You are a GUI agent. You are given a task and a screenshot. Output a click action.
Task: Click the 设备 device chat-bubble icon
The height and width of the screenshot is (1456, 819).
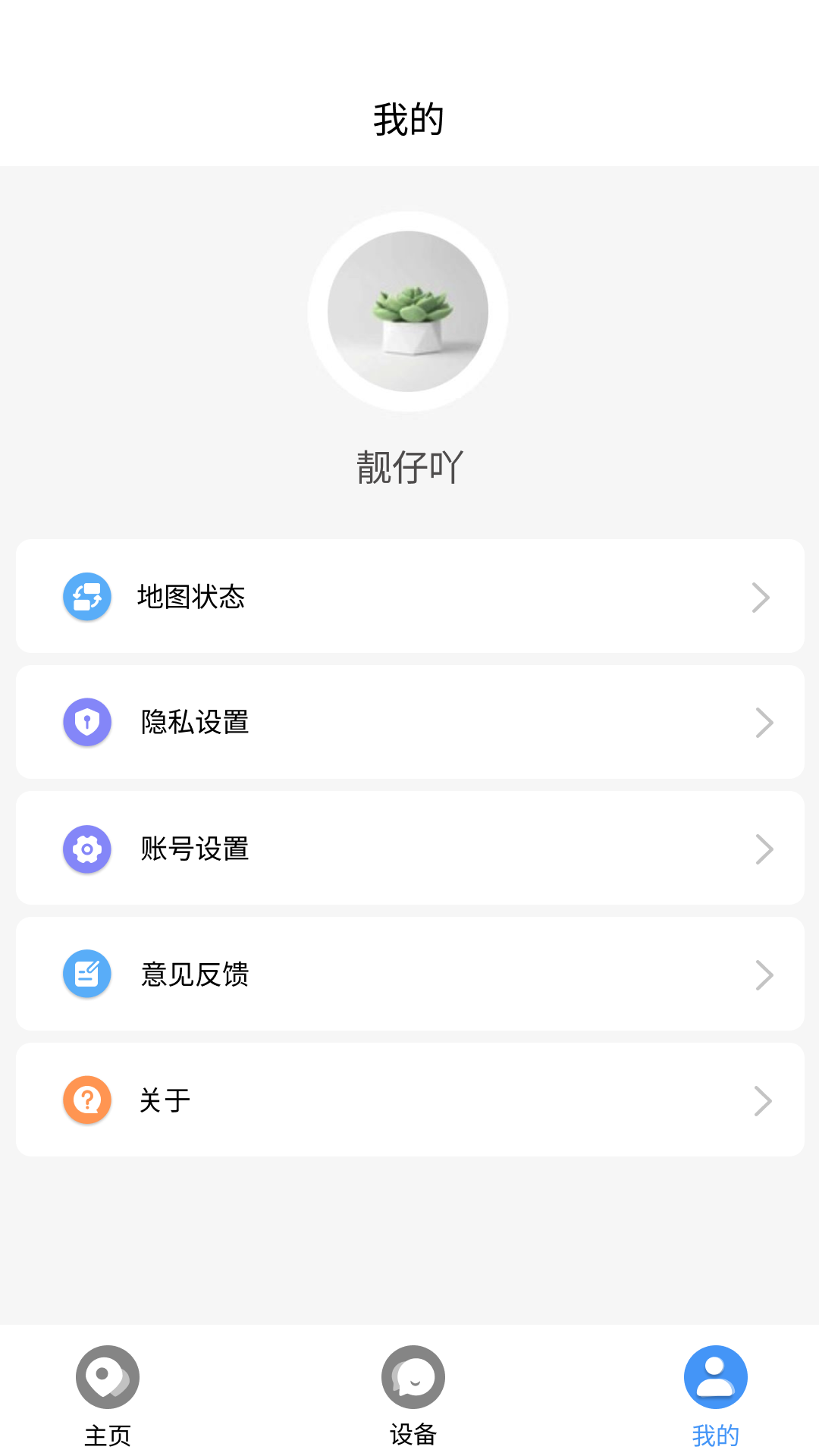[412, 1376]
